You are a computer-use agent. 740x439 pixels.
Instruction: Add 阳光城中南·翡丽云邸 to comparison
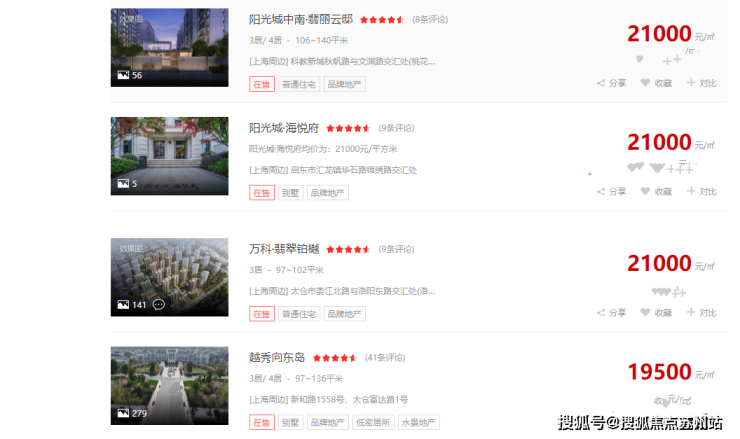point(702,83)
